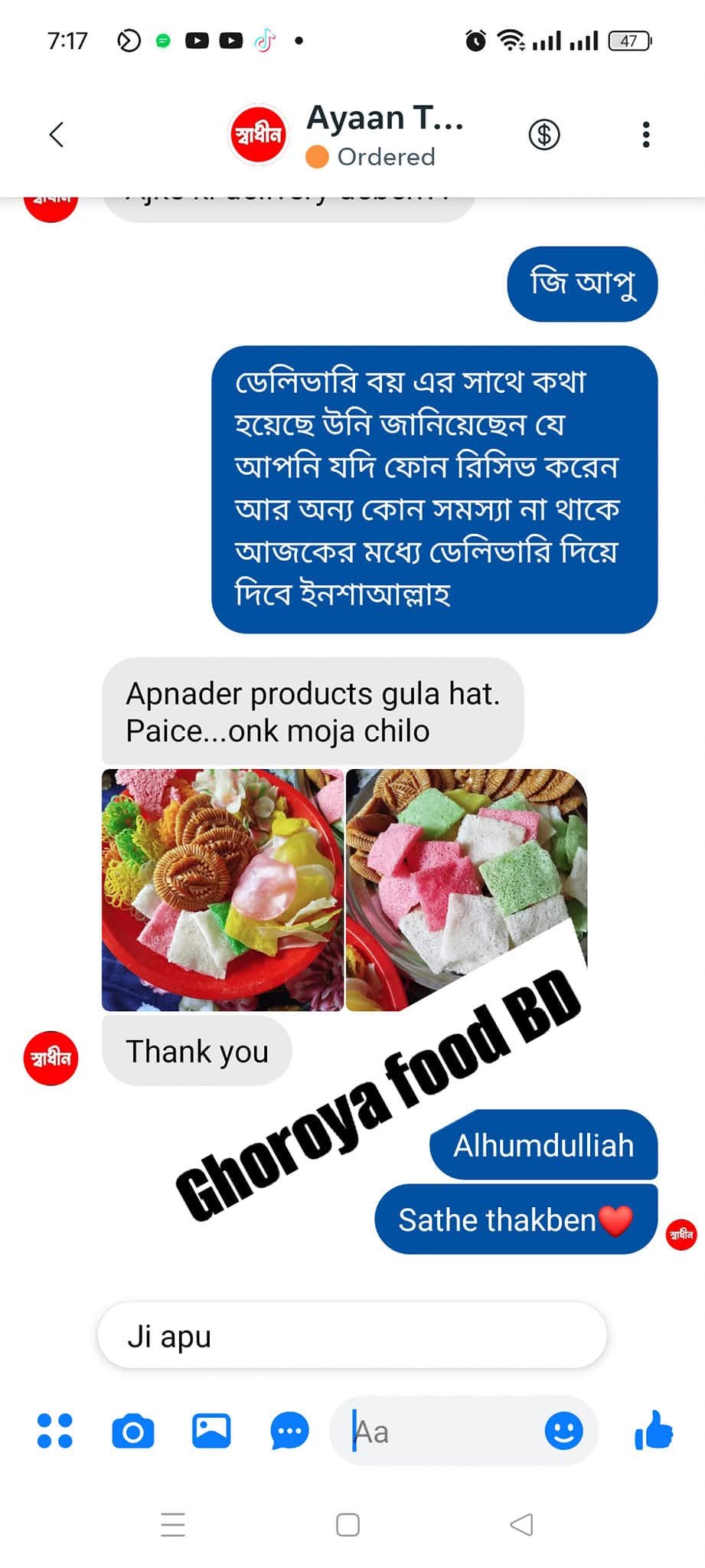Screen dimensions: 705x1568
Task: Open saved replies bubble icon
Action: (289, 1431)
